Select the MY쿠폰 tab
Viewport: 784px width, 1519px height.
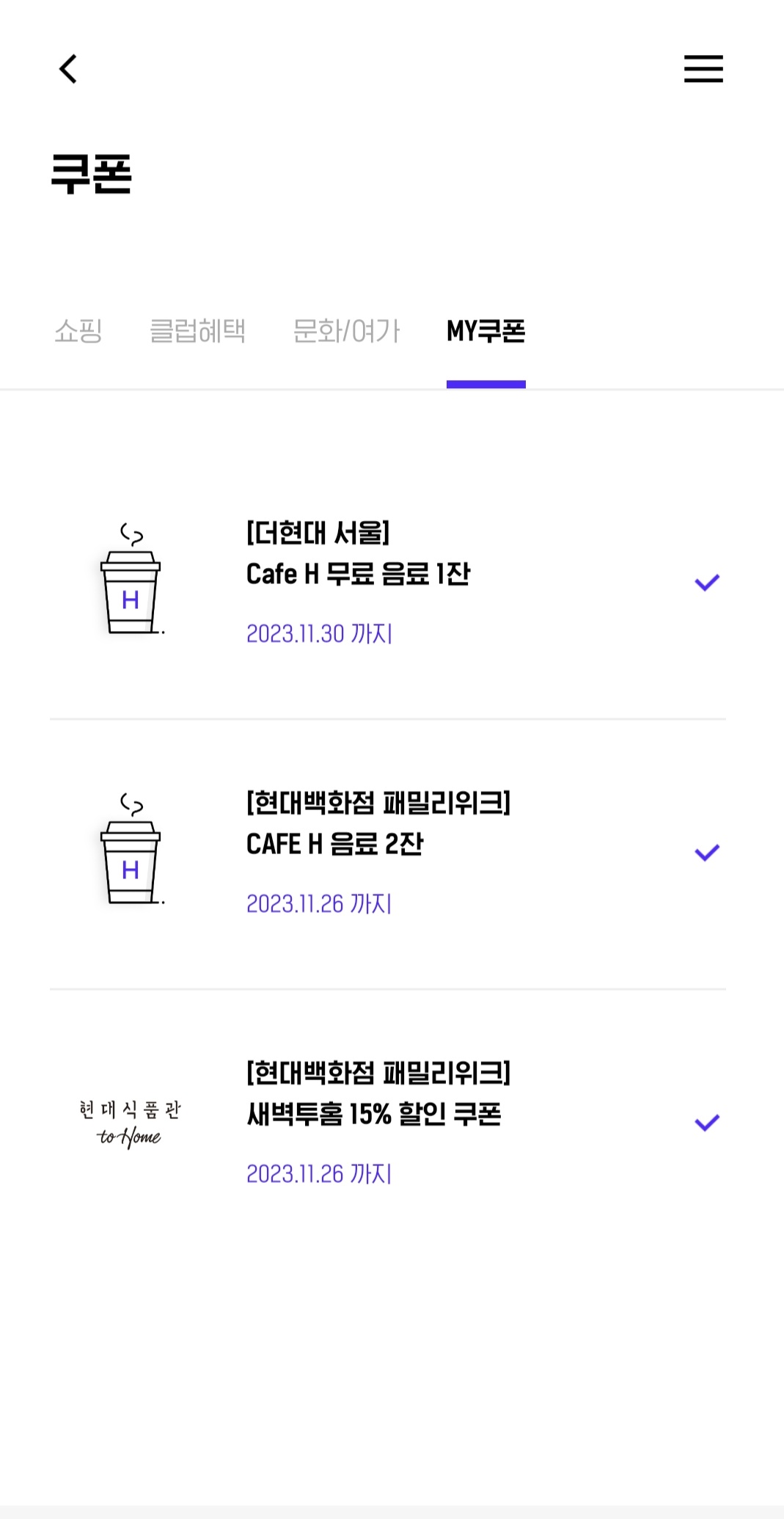point(486,332)
